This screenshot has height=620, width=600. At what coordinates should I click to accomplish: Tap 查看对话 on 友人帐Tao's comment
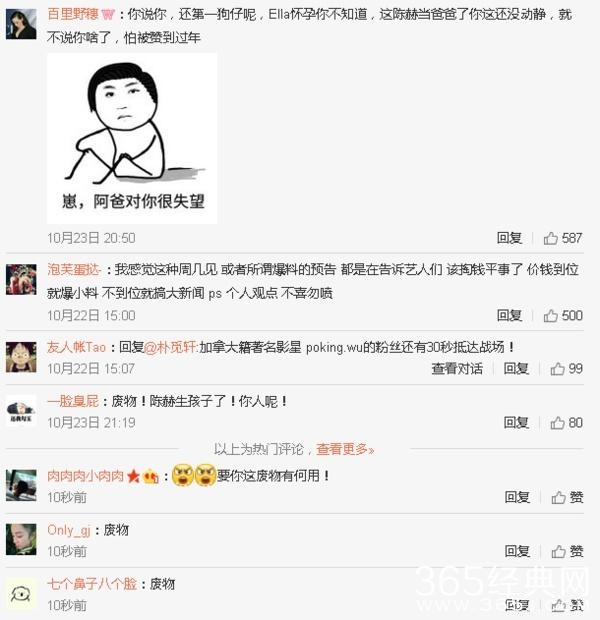click(x=457, y=369)
